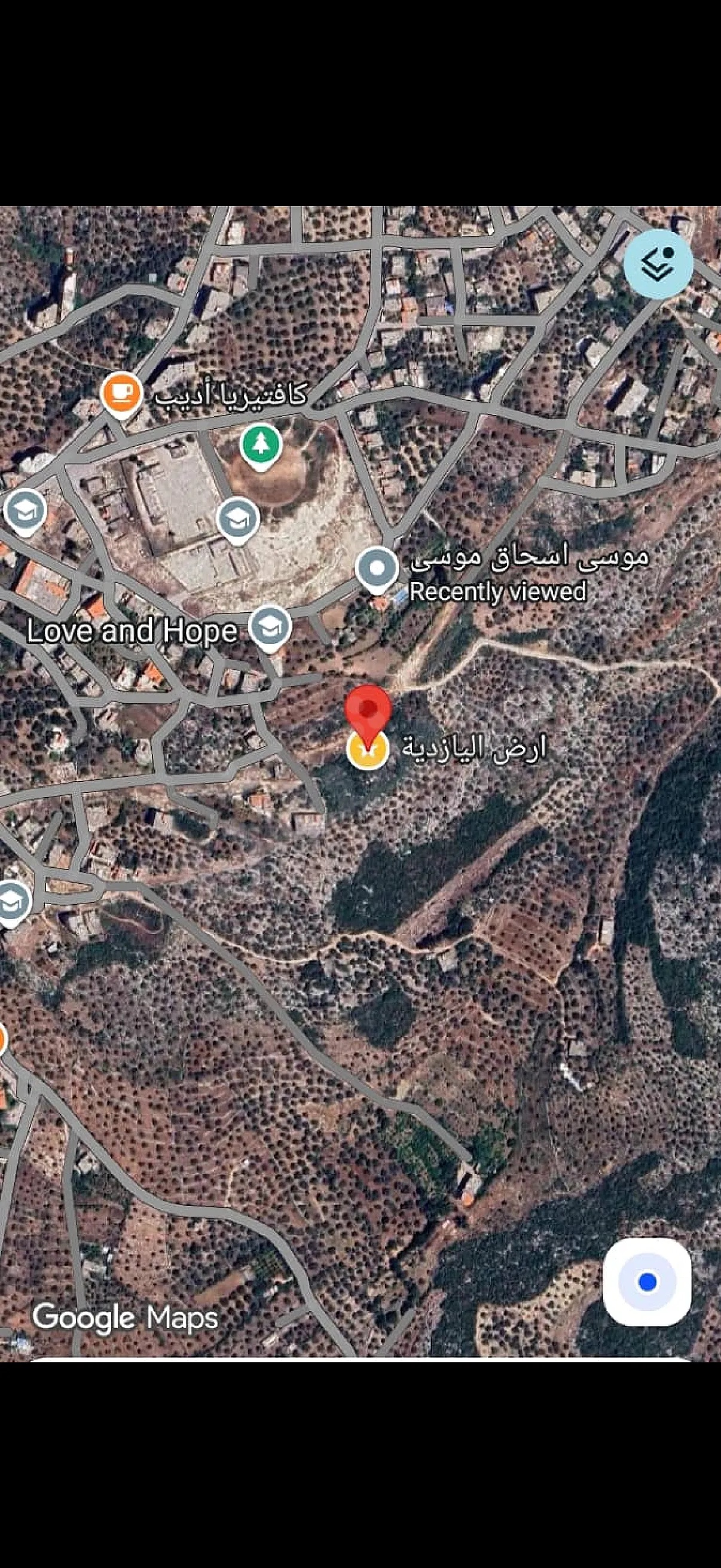The image size is (721, 1568).
Task: Open the كافتيريا أديب cafe marker
Action: (x=122, y=393)
